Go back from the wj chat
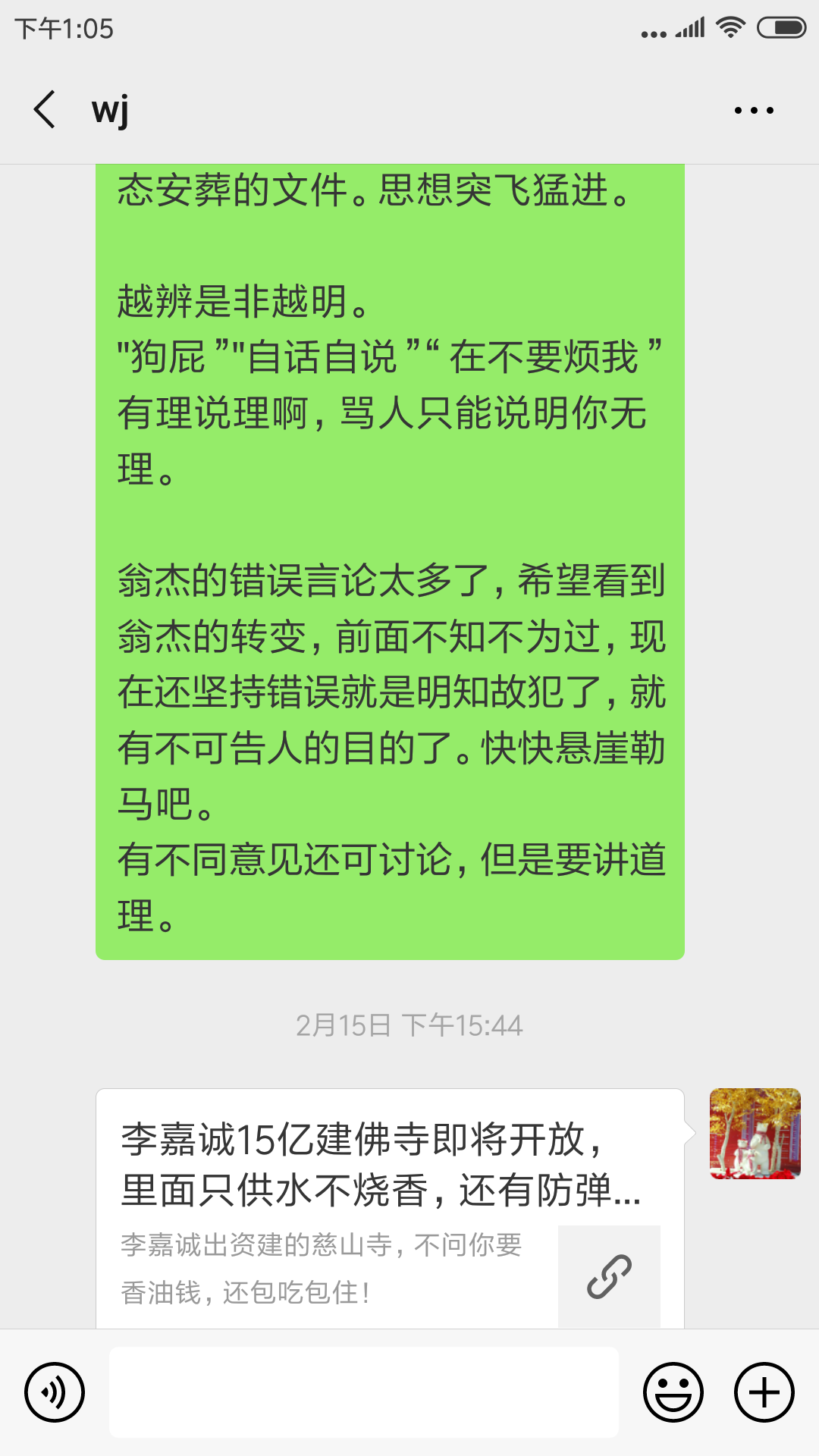 click(45, 110)
